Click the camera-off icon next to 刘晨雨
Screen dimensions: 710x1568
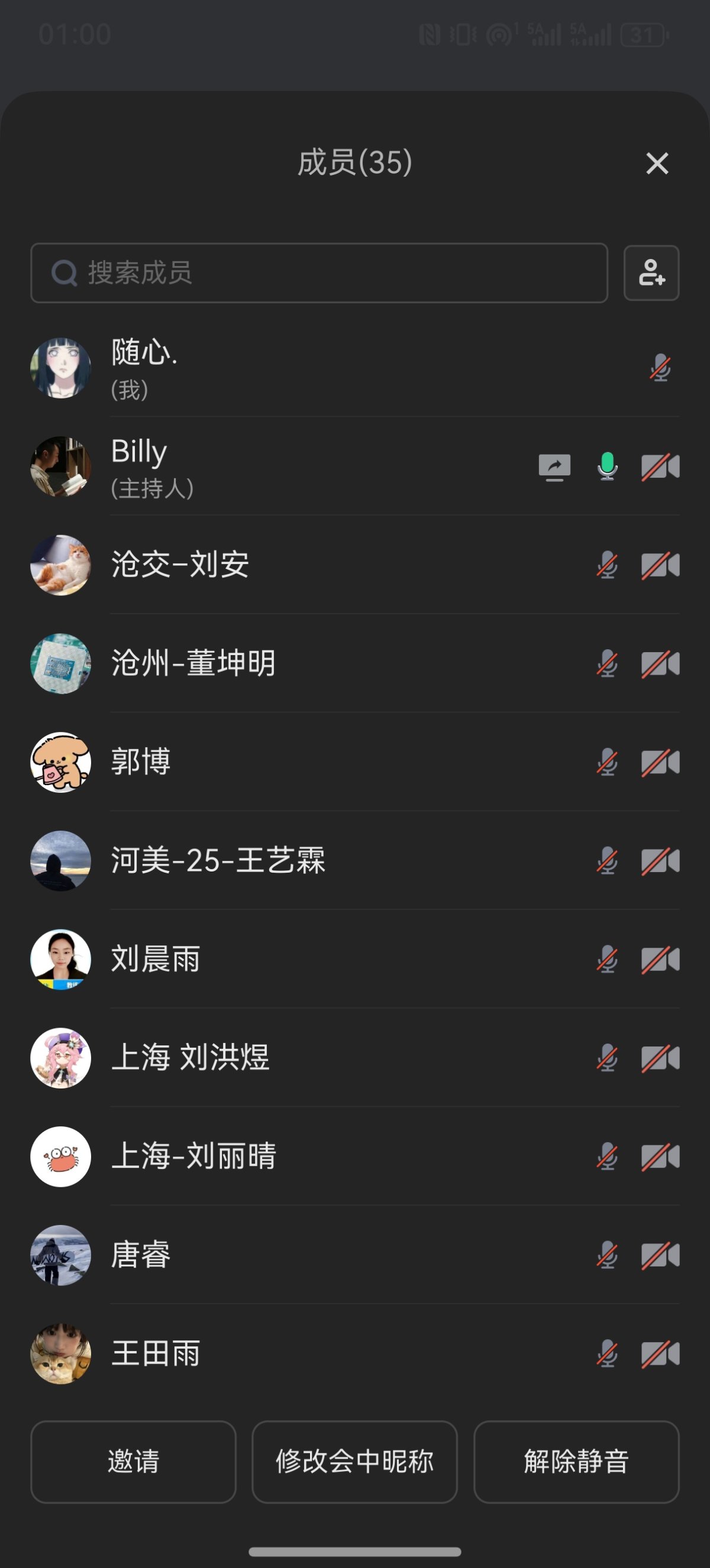point(660,959)
